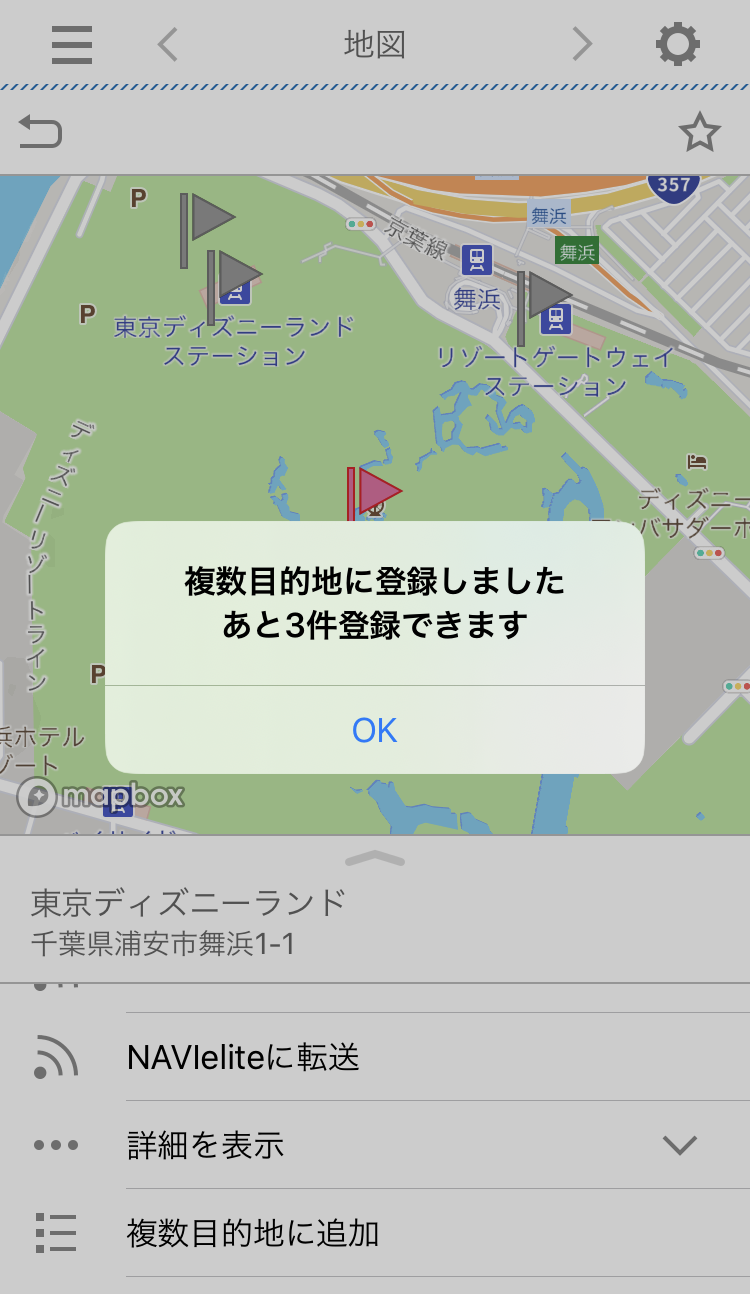Image resolution: width=750 pixels, height=1294 pixels.
Task: Select NAVIeliteに転送
Action: (243, 1057)
